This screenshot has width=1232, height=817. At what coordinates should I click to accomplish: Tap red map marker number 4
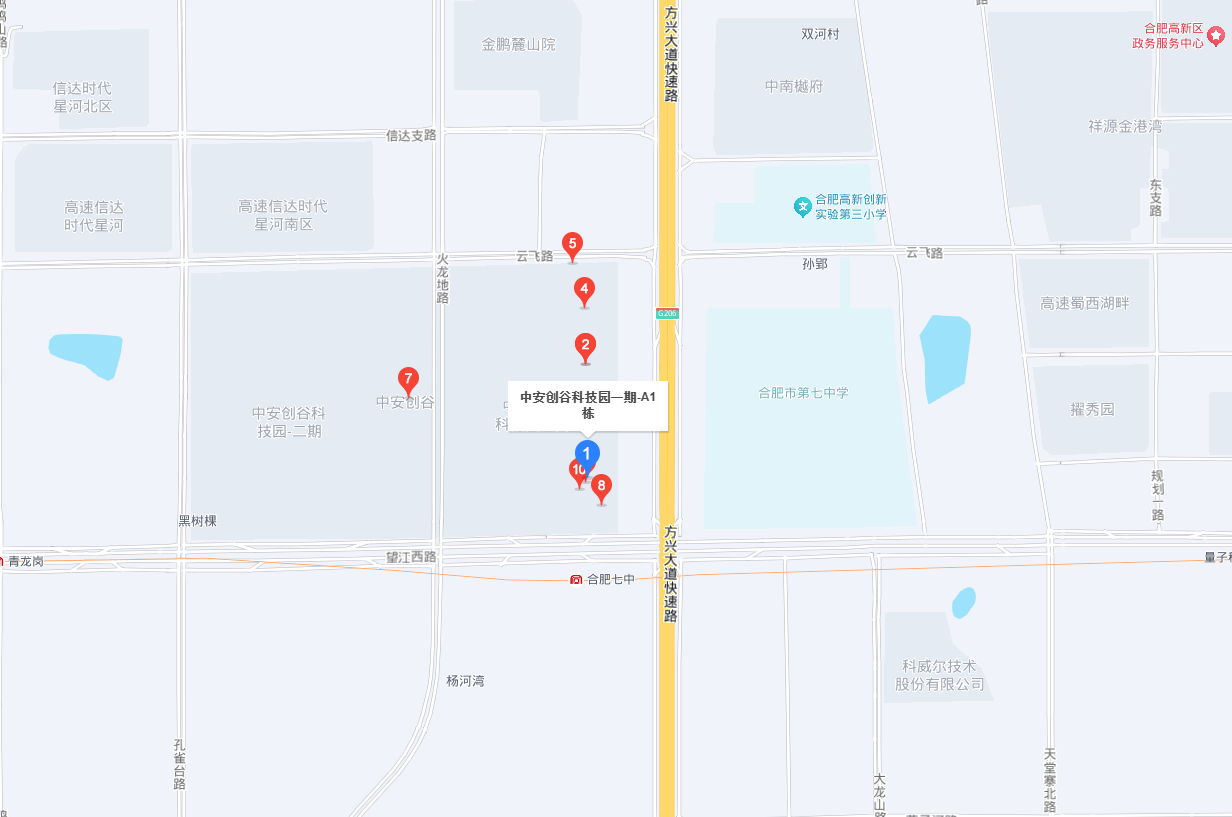pos(584,290)
